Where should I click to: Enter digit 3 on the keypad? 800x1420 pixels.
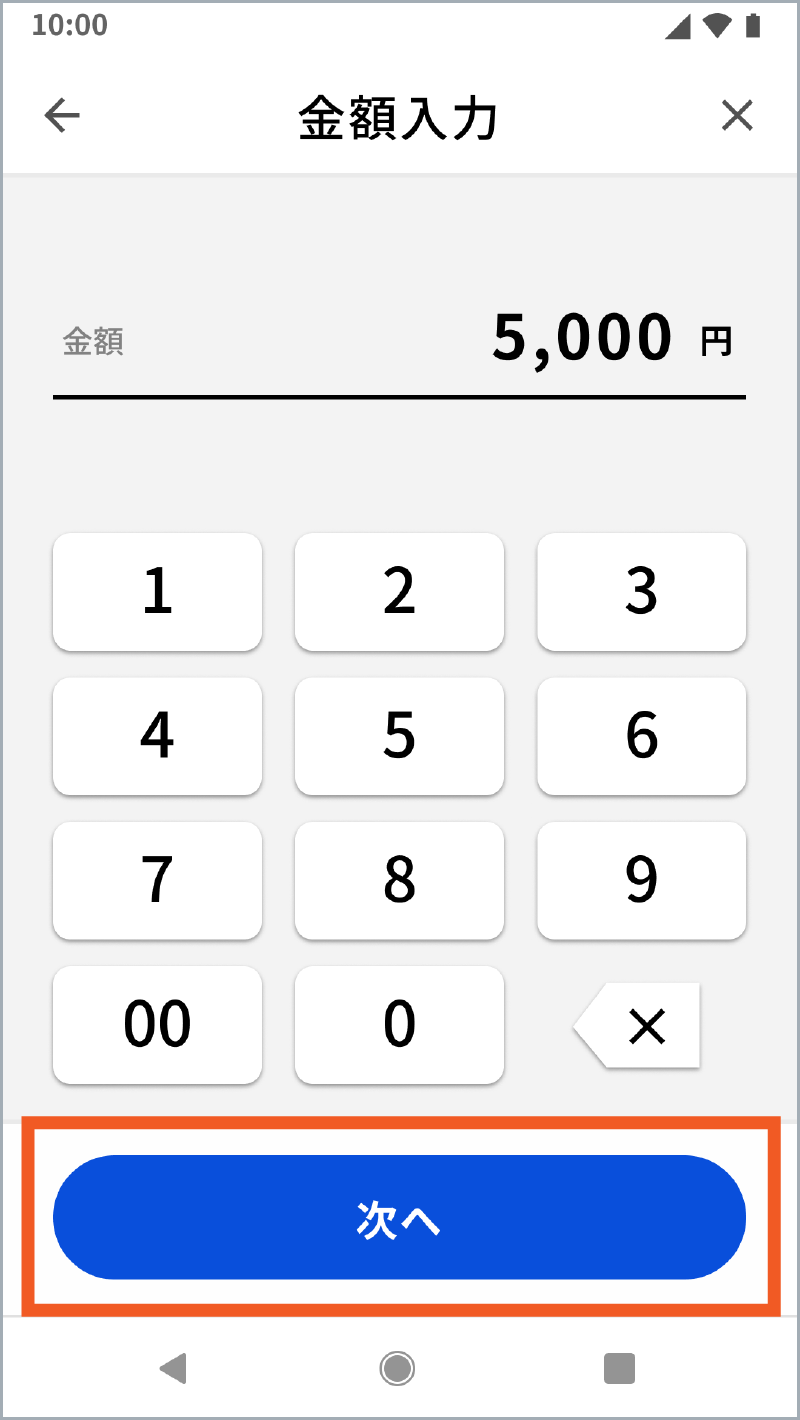point(641,592)
